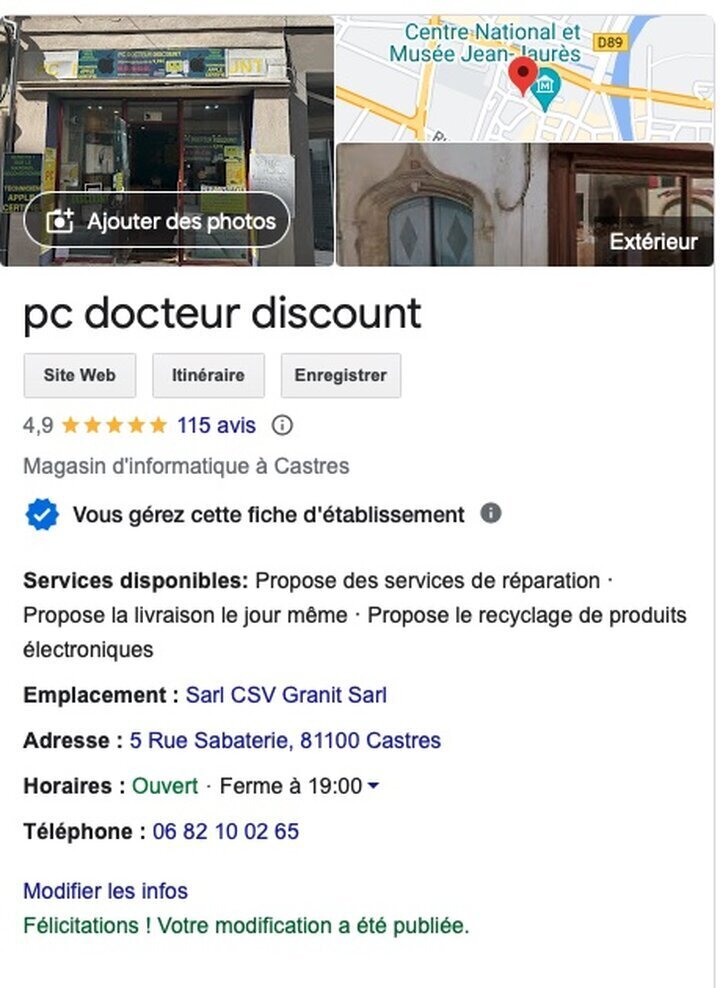Save the place with Enregistrer

pyautogui.click(x=340, y=376)
